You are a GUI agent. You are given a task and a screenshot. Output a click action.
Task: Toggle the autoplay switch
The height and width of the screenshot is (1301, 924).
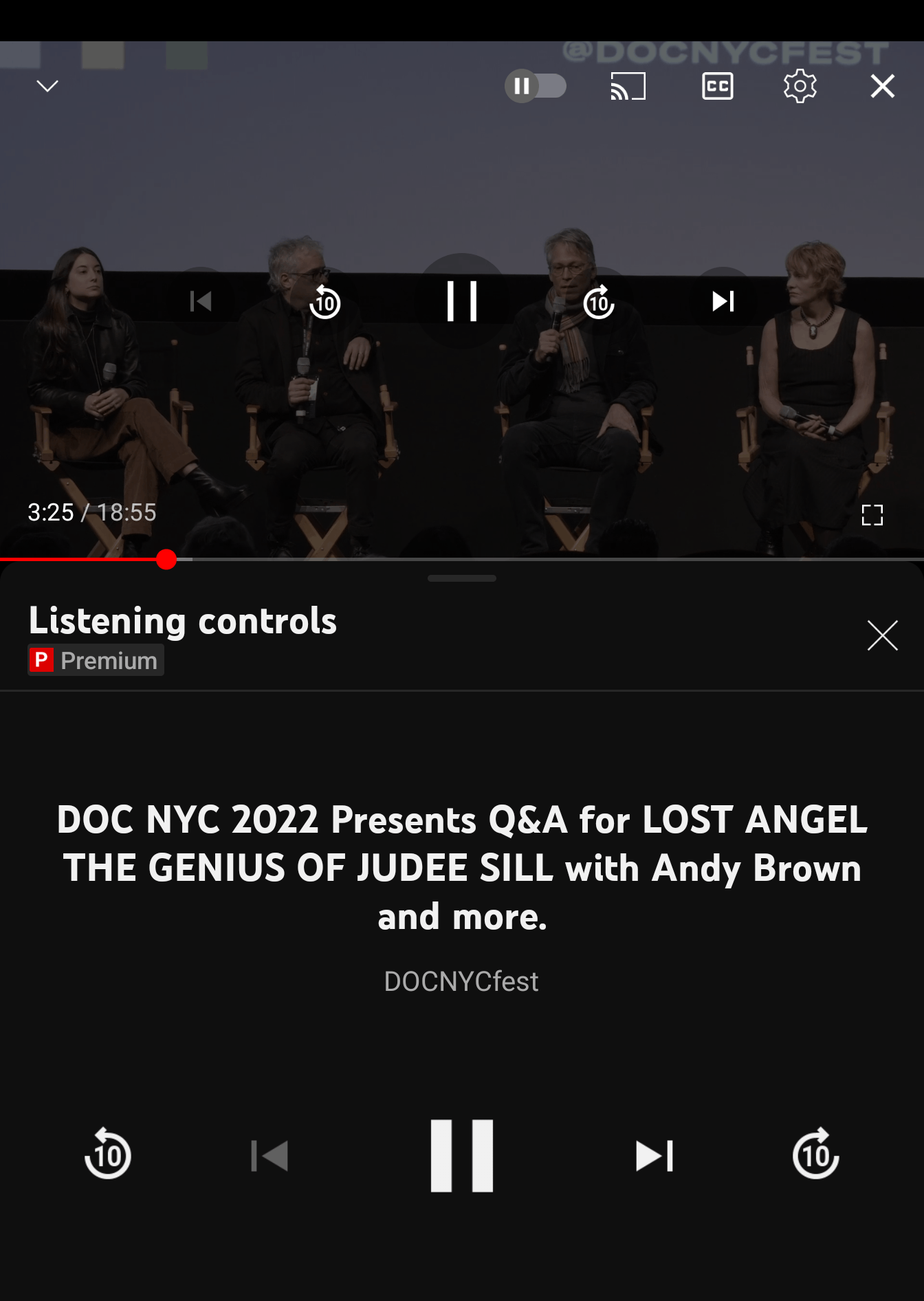[536, 86]
